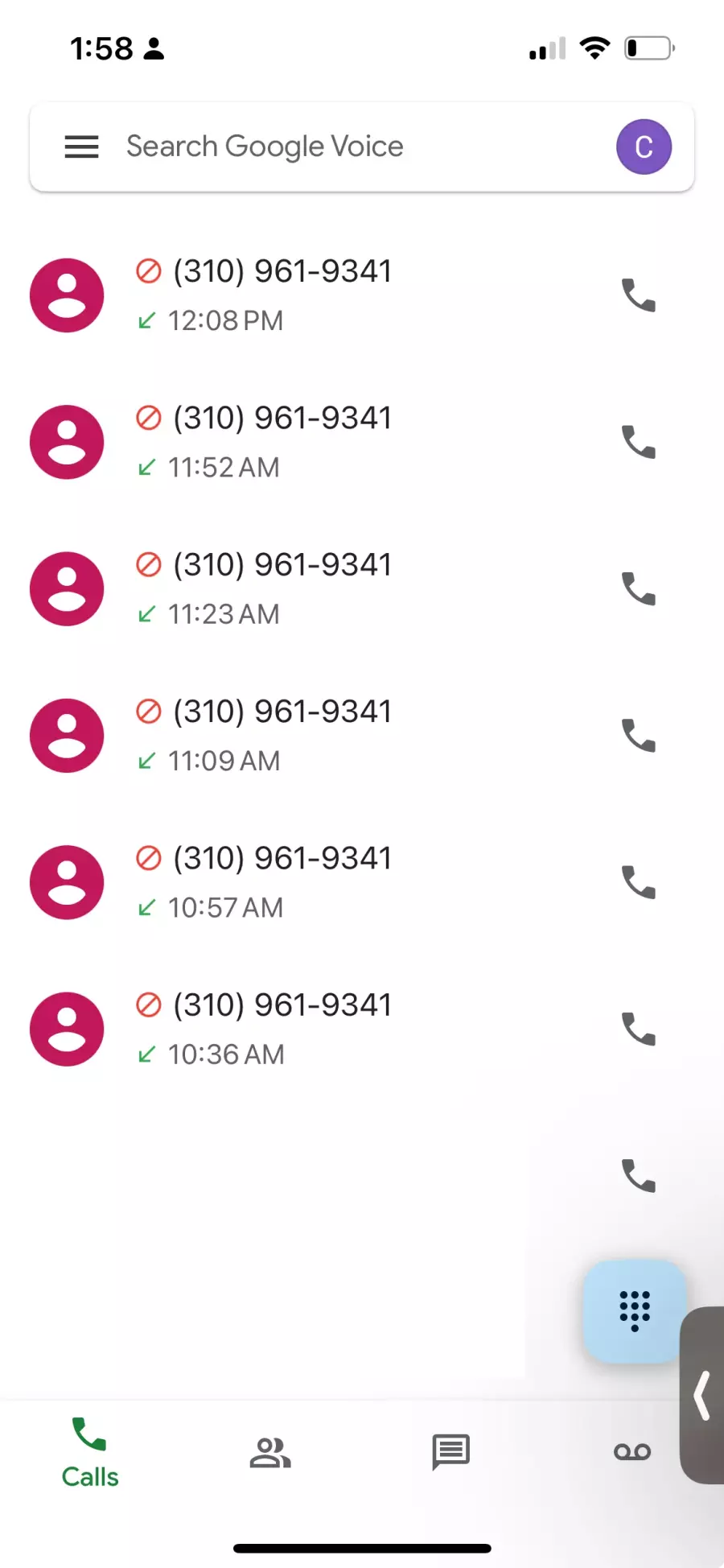Call back the 11:52 AM caller

point(639,442)
